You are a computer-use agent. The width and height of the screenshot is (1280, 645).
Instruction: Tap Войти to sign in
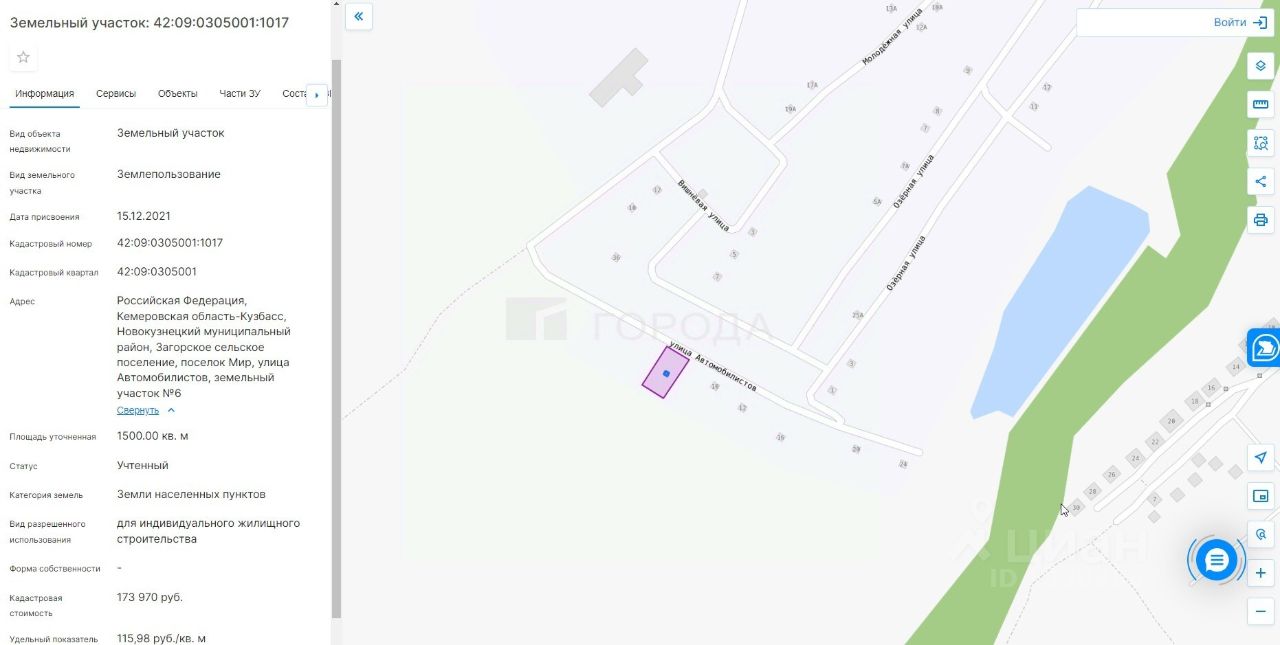tap(1240, 22)
